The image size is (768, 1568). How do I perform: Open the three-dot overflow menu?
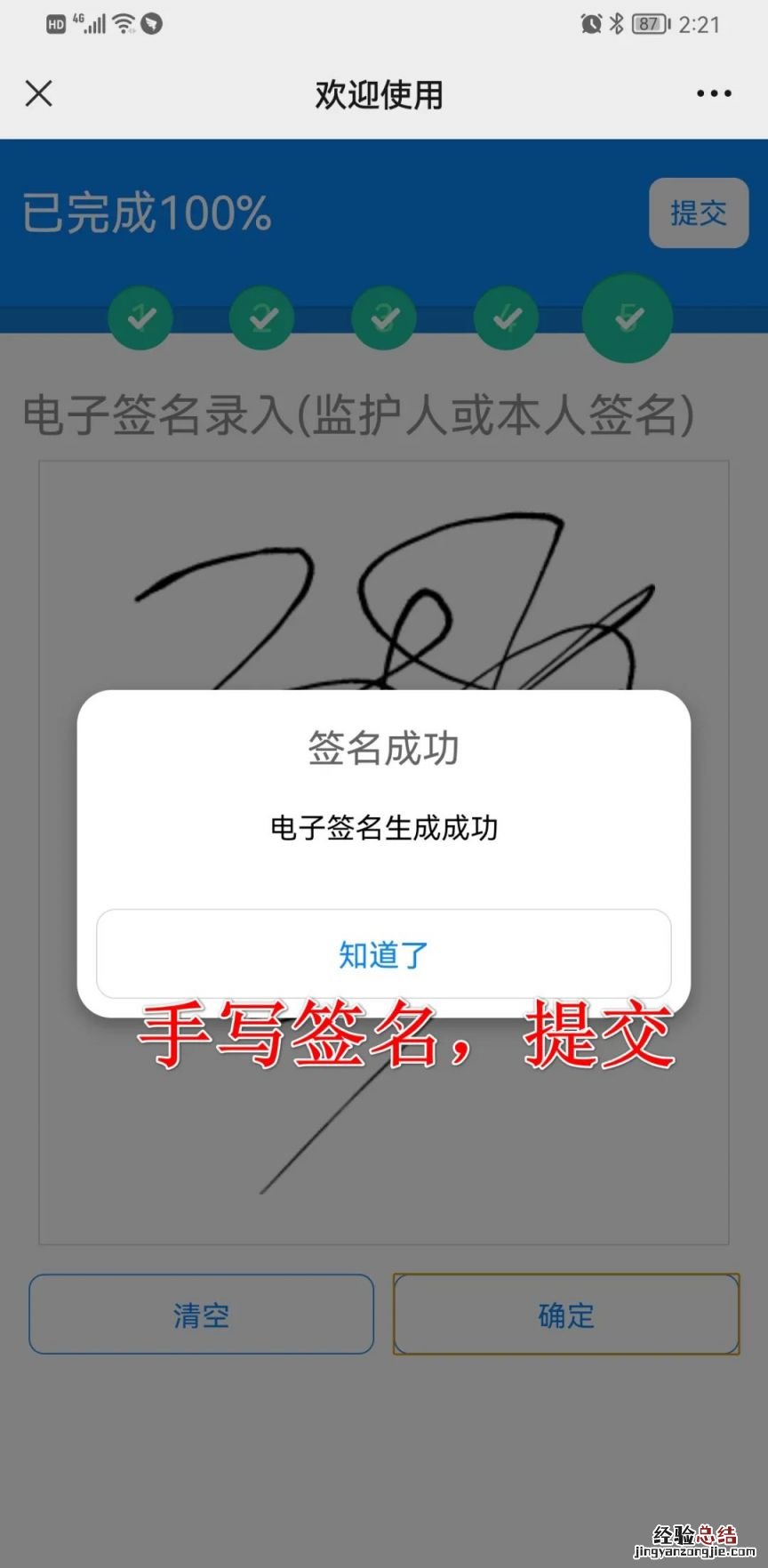click(x=714, y=93)
